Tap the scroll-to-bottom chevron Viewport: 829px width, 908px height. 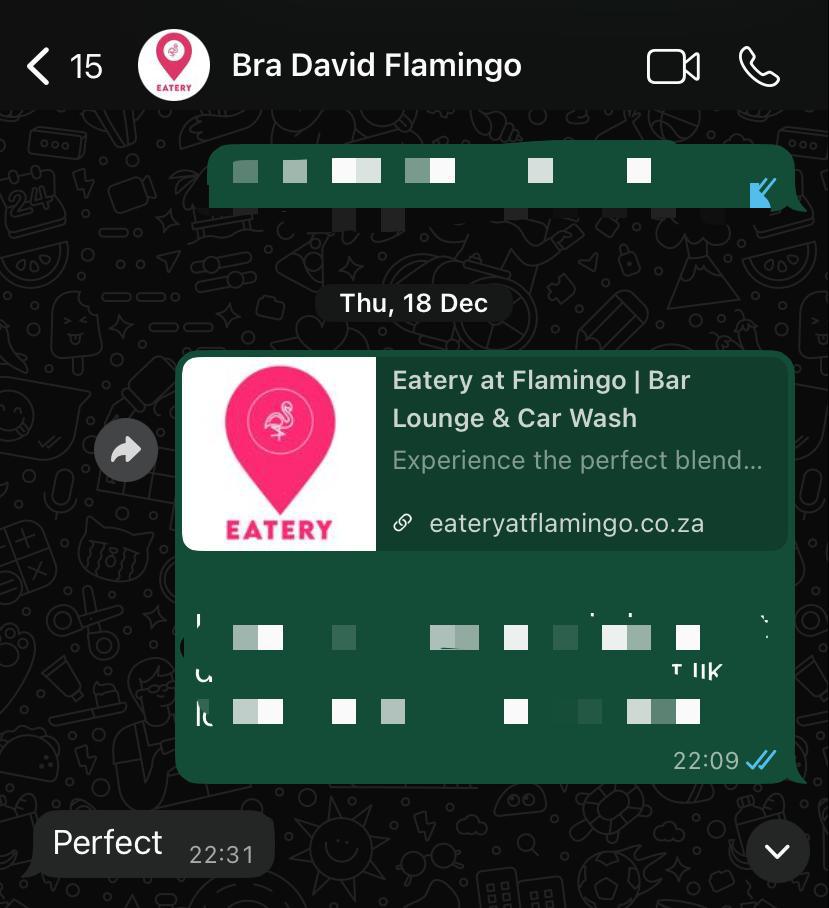tap(776, 851)
